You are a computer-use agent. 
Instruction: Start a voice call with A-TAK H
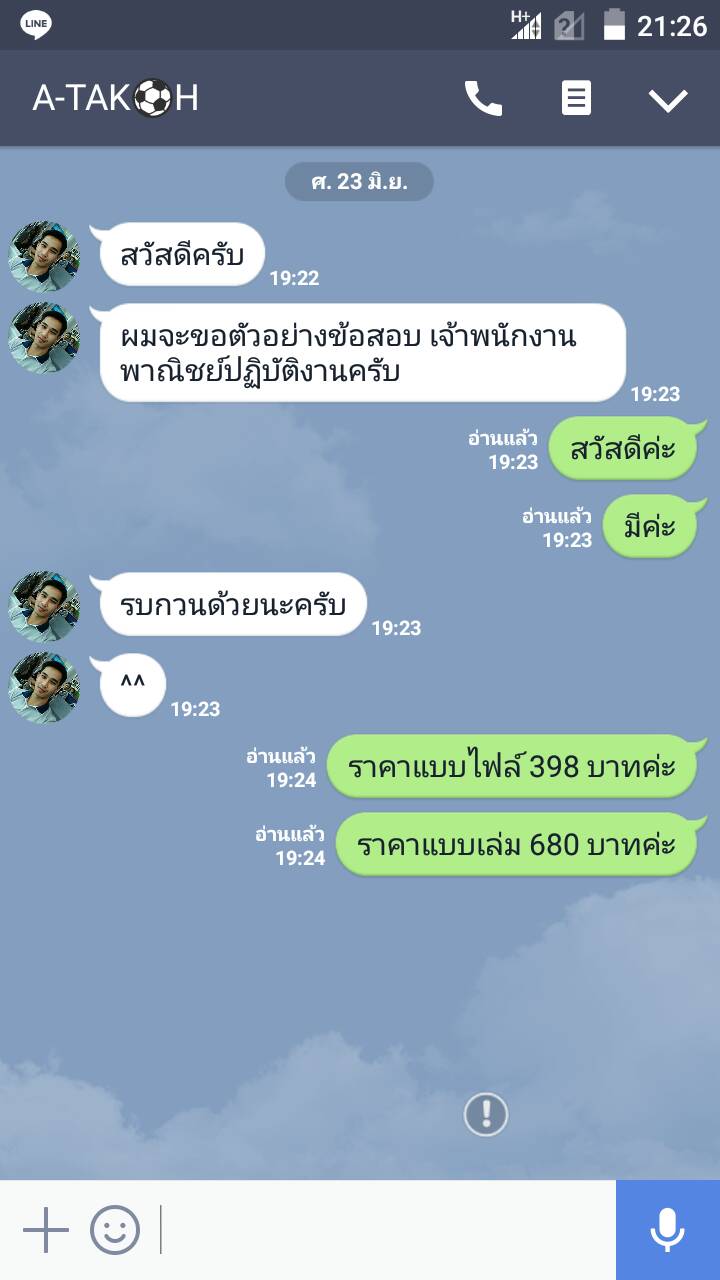pos(483,98)
